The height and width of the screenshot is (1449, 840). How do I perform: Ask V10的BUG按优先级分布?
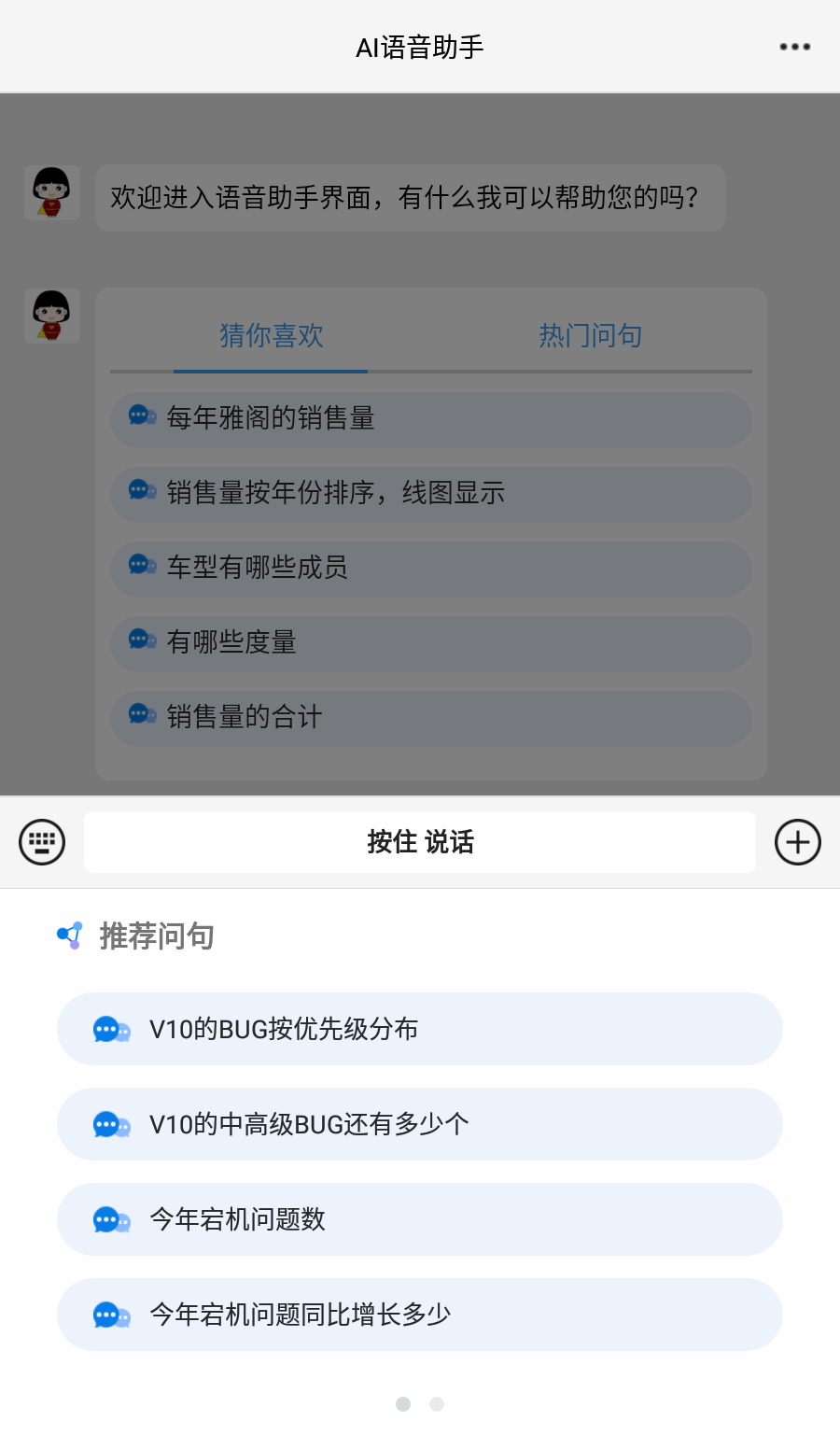[x=420, y=1029]
